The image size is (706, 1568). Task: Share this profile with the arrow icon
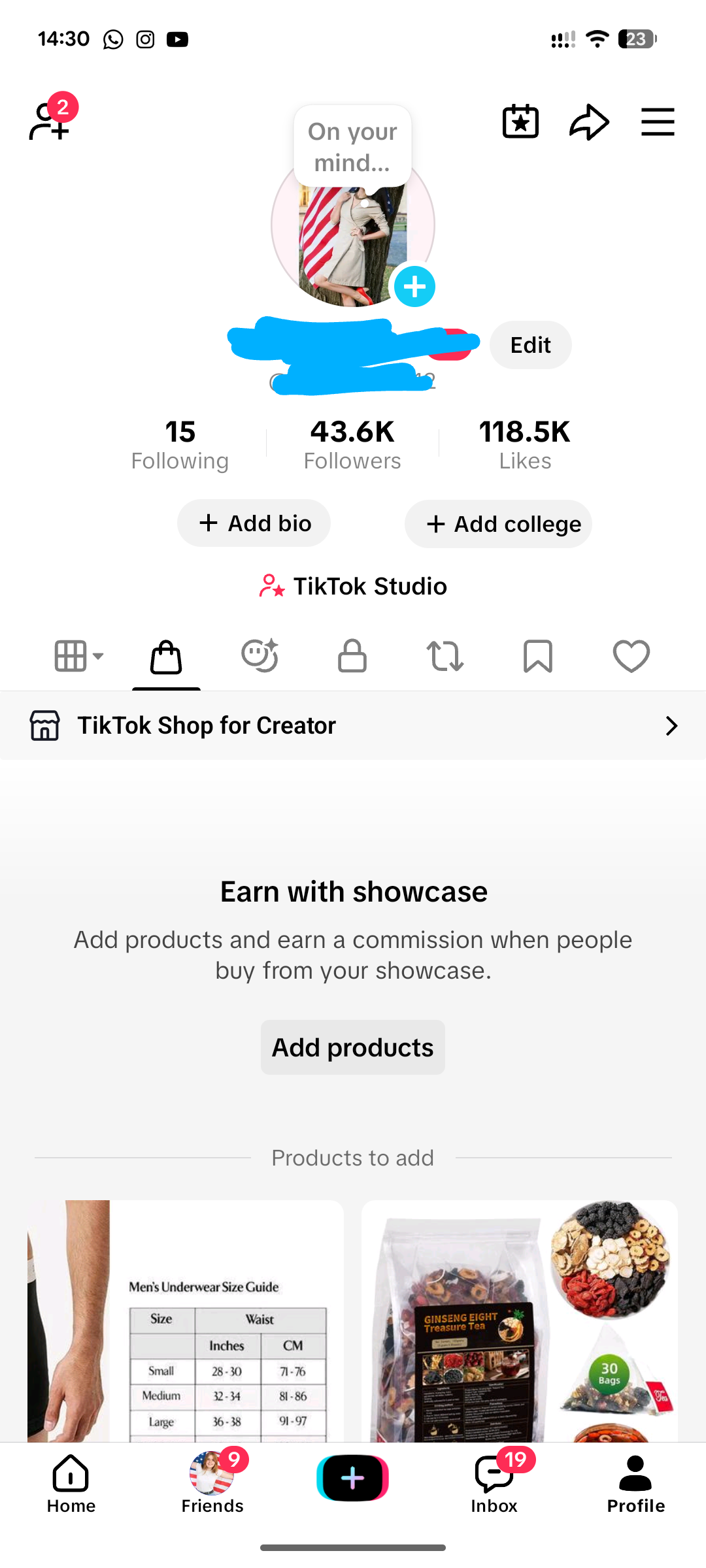pyautogui.click(x=589, y=122)
